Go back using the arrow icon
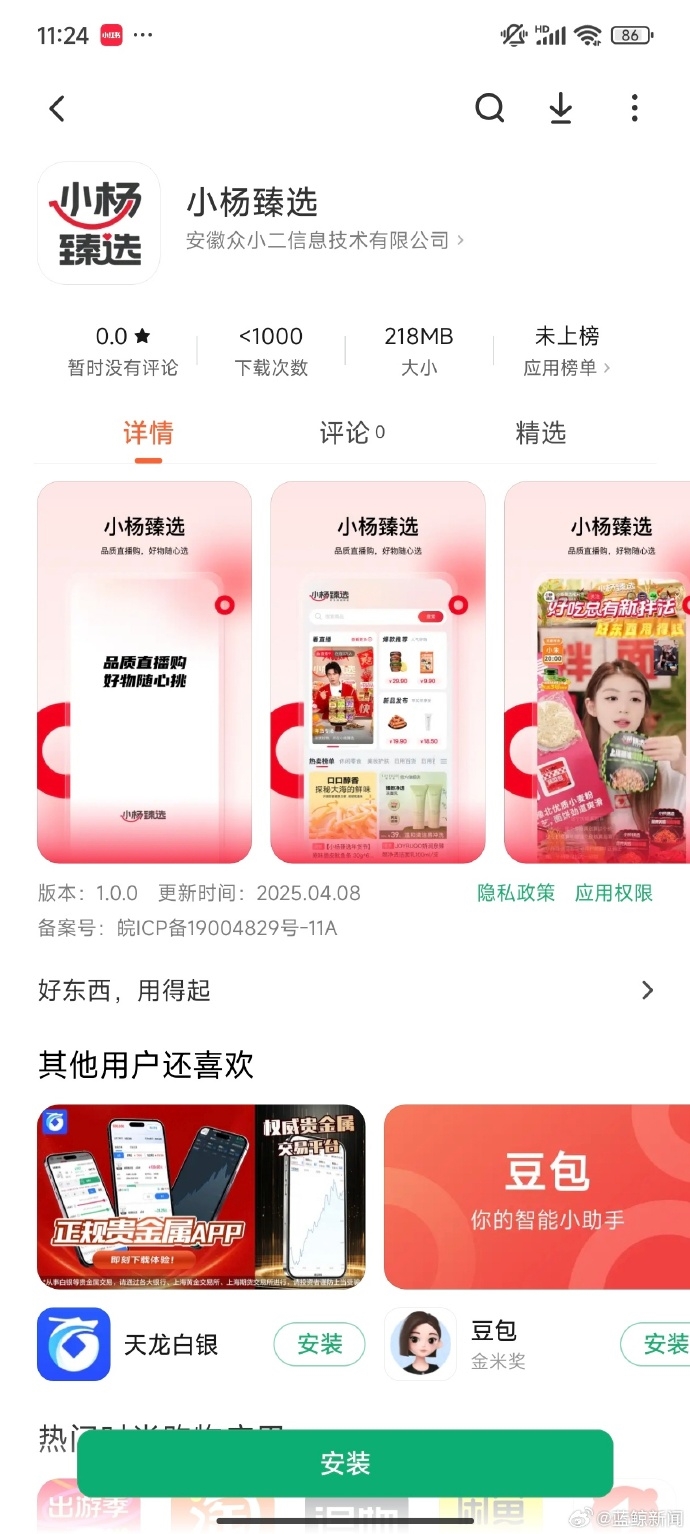 57,108
